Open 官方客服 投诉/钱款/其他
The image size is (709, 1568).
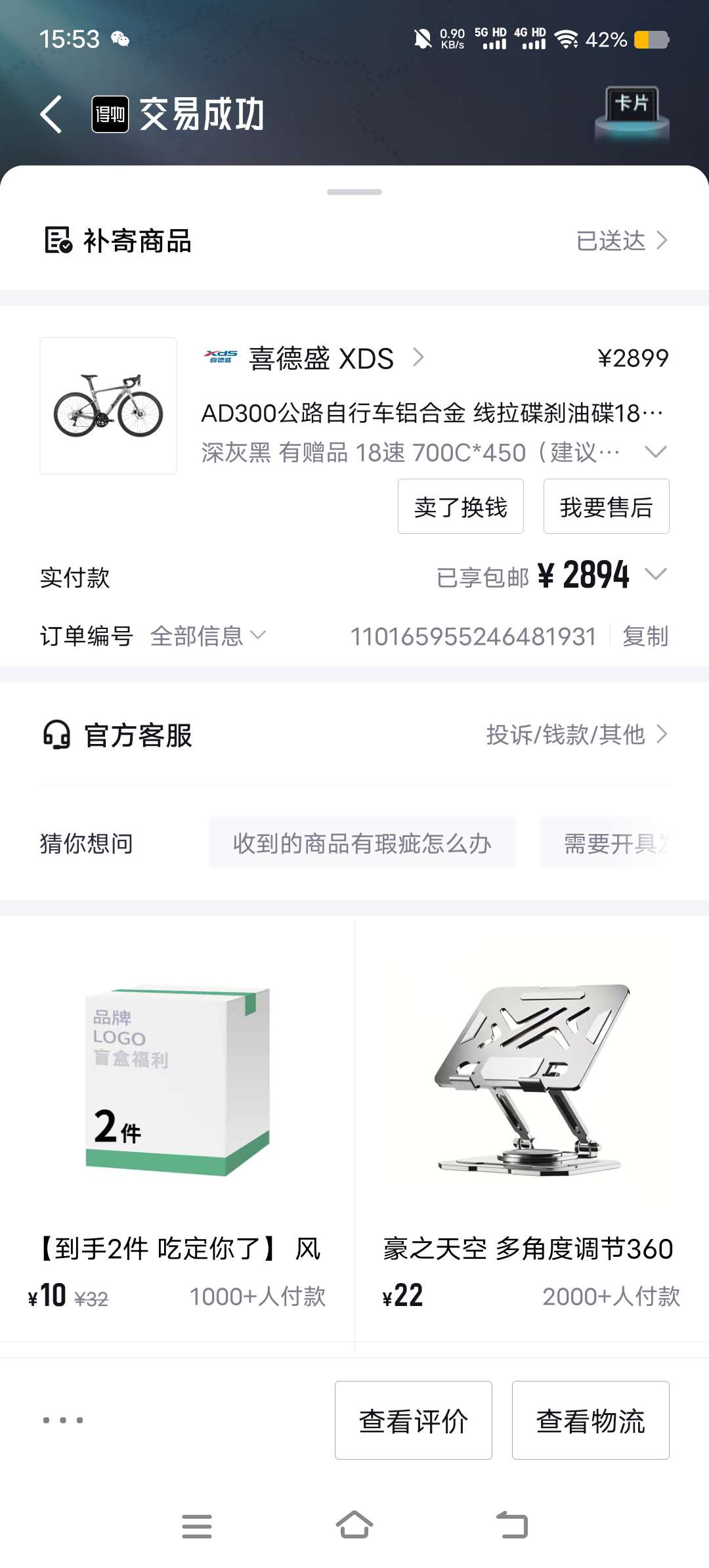click(575, 735)
